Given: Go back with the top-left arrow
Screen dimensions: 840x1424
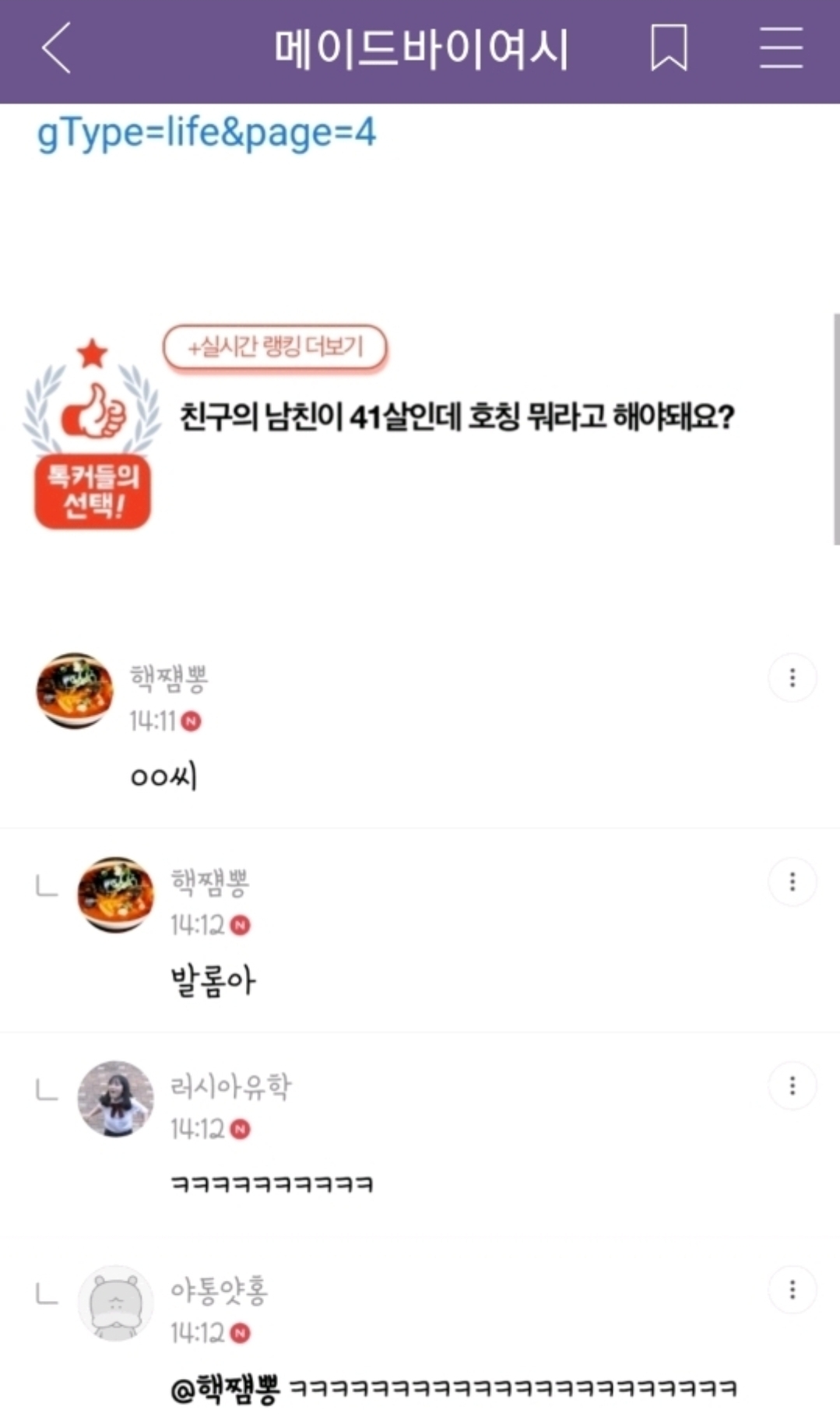Looking at the screenshot, I should coord(56,48).
